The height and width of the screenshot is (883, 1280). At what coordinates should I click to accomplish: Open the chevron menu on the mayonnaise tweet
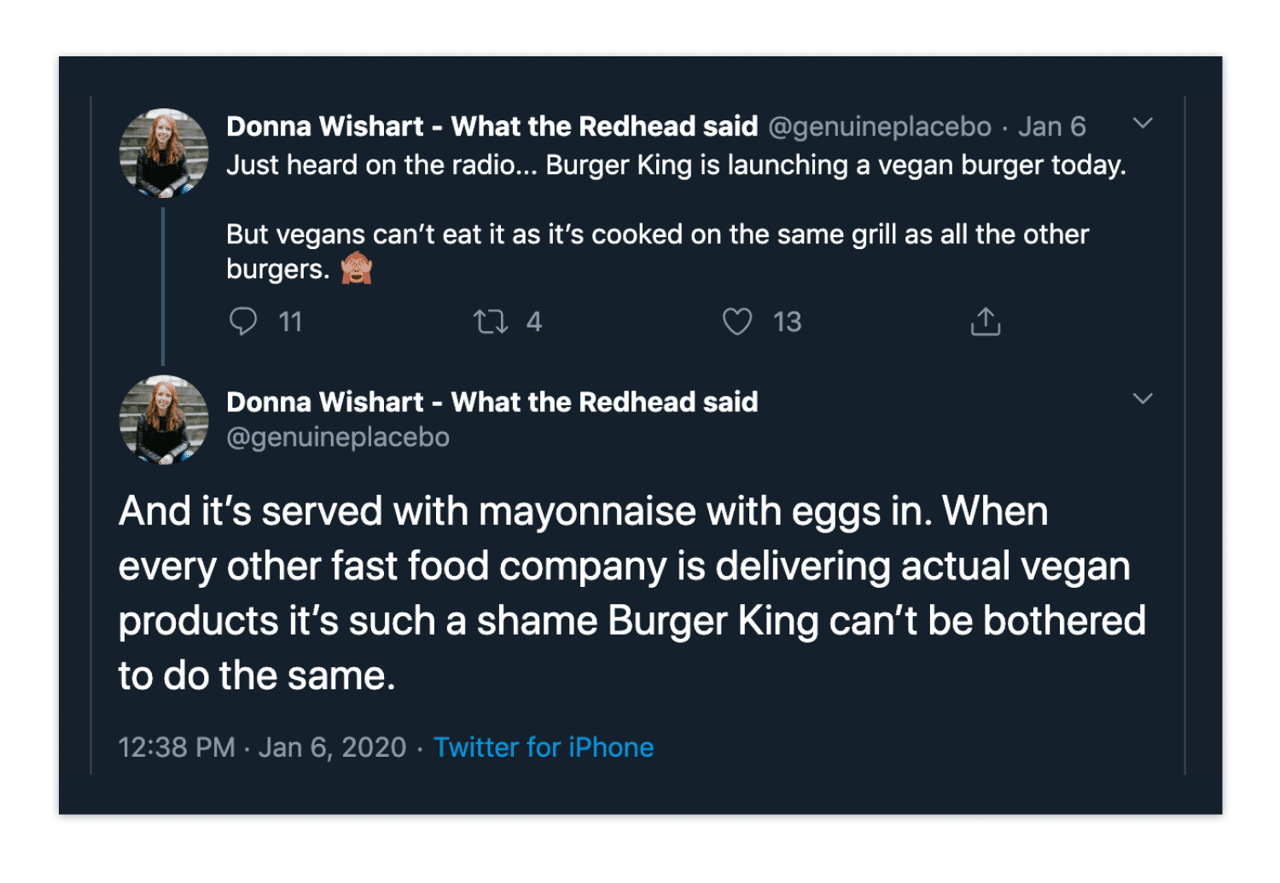pos(1143,399)
